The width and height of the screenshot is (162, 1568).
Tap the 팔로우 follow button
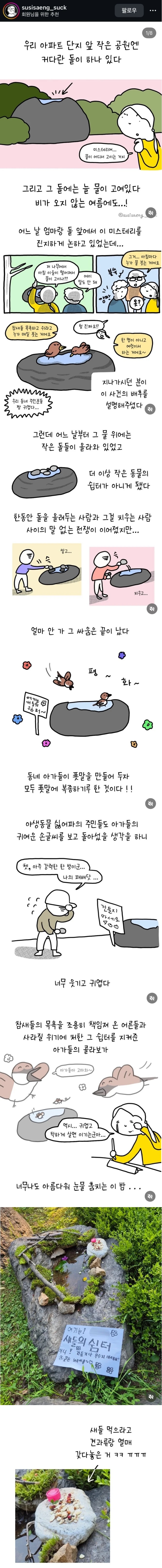(x=129, y=10)
